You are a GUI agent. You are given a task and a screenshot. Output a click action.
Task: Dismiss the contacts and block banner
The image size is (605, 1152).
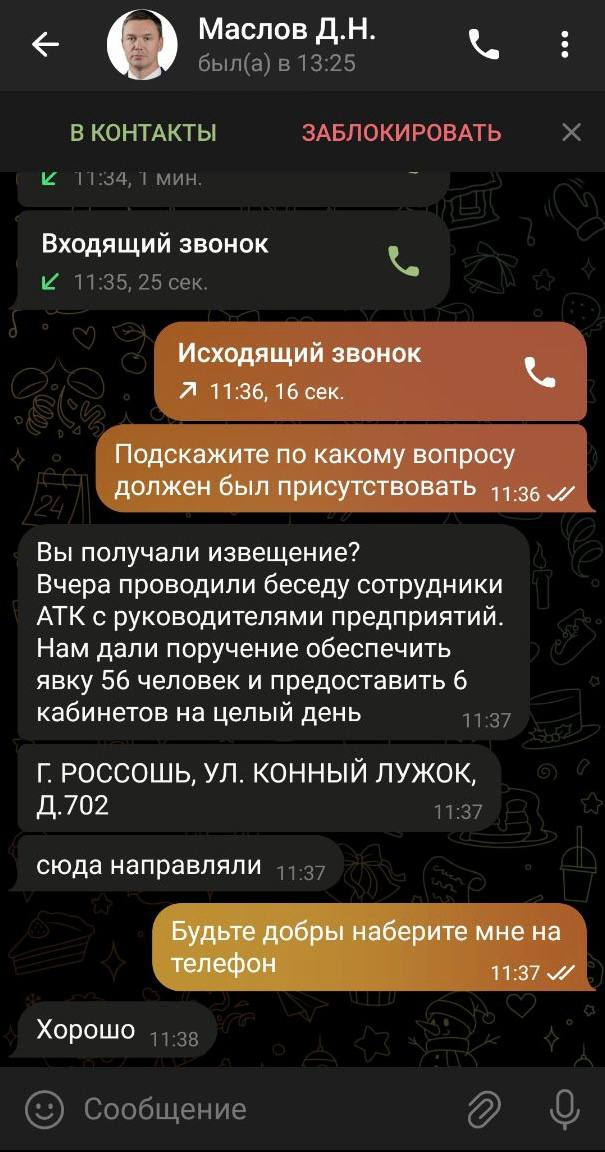pyautogui.click(x=571, y=132)
